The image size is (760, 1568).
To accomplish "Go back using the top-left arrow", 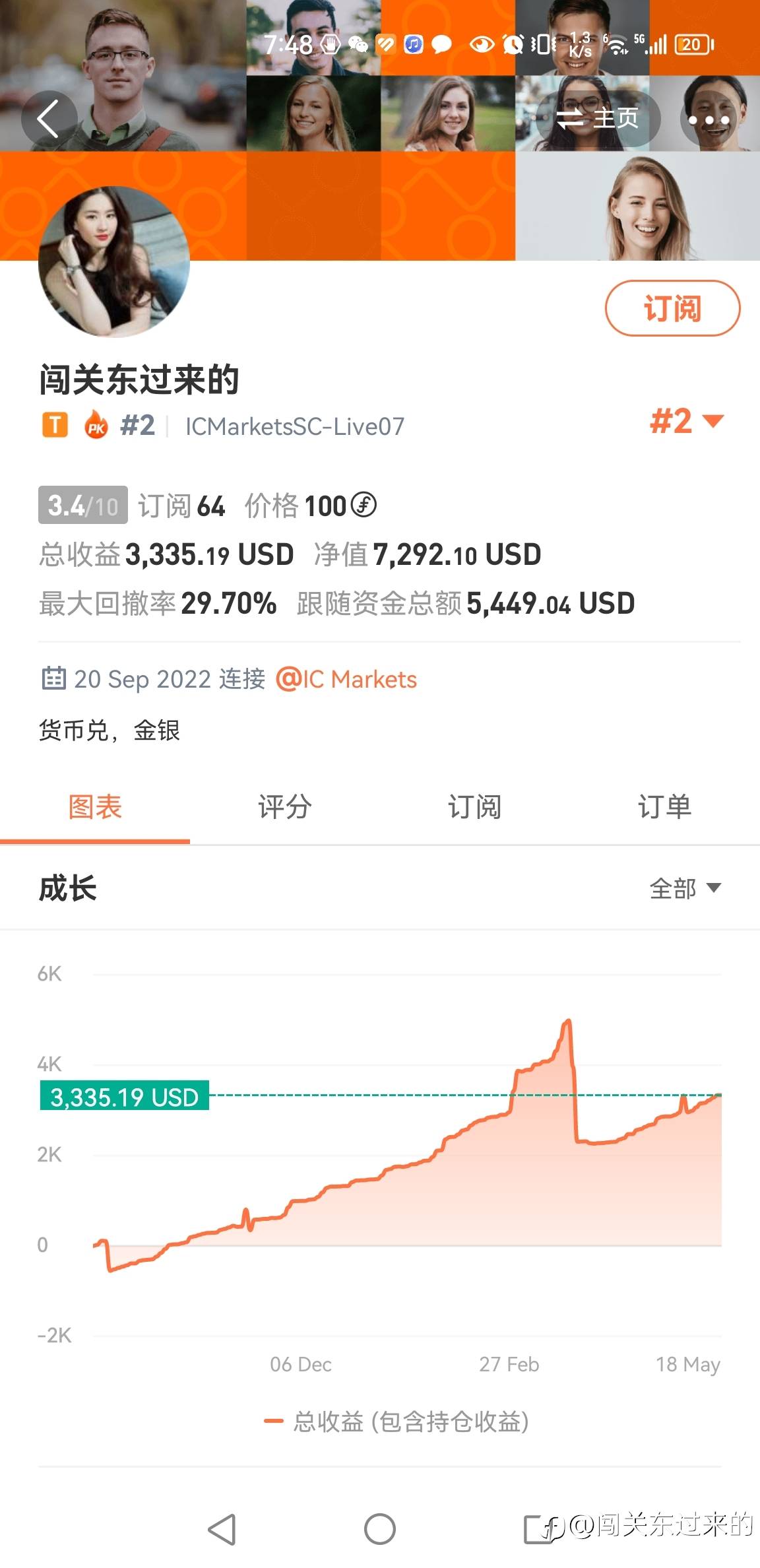I will click(49, 119).
